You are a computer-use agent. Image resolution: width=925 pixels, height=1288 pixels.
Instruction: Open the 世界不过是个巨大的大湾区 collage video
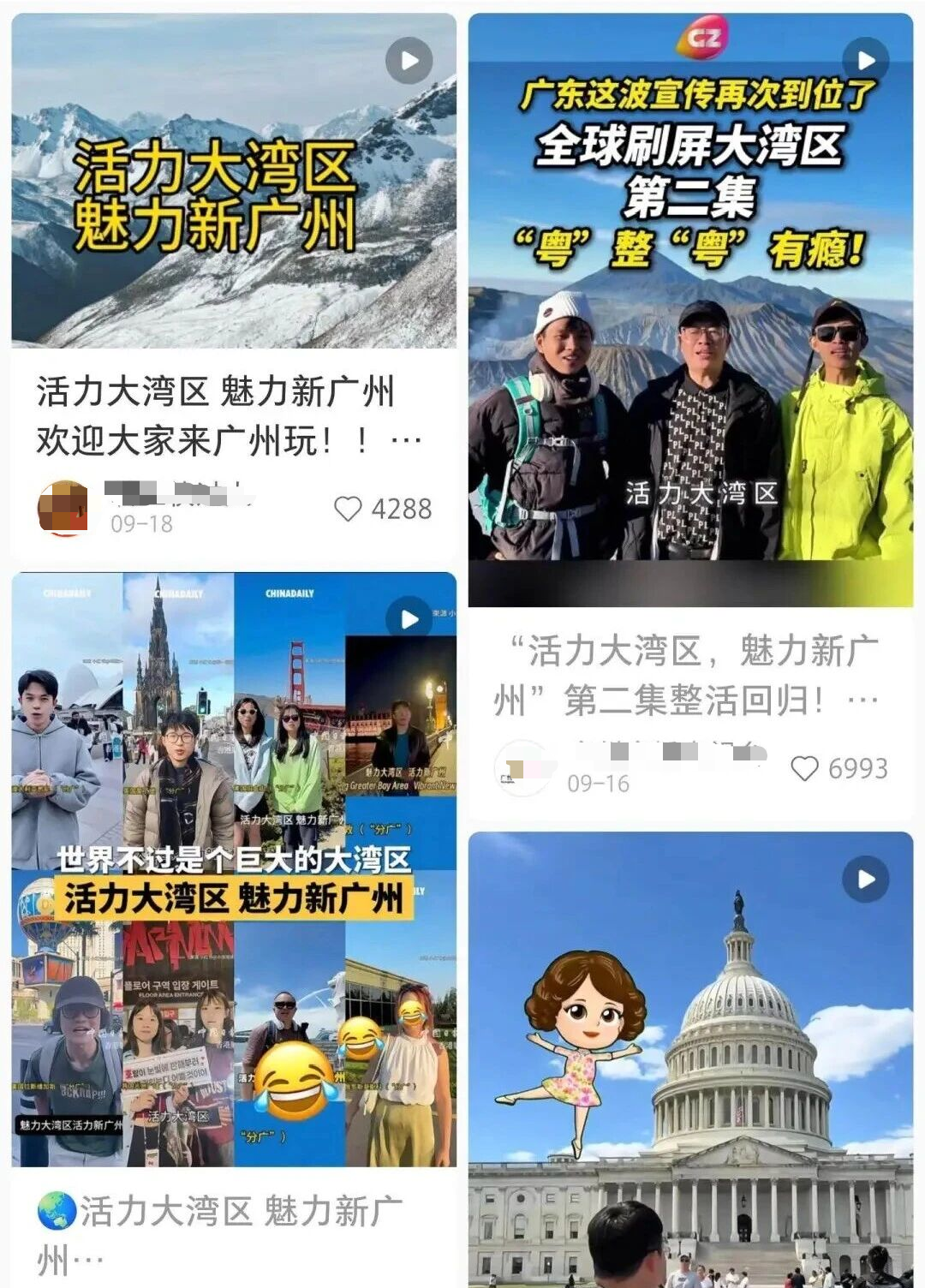pyautogui.click(x=233, y=868)
